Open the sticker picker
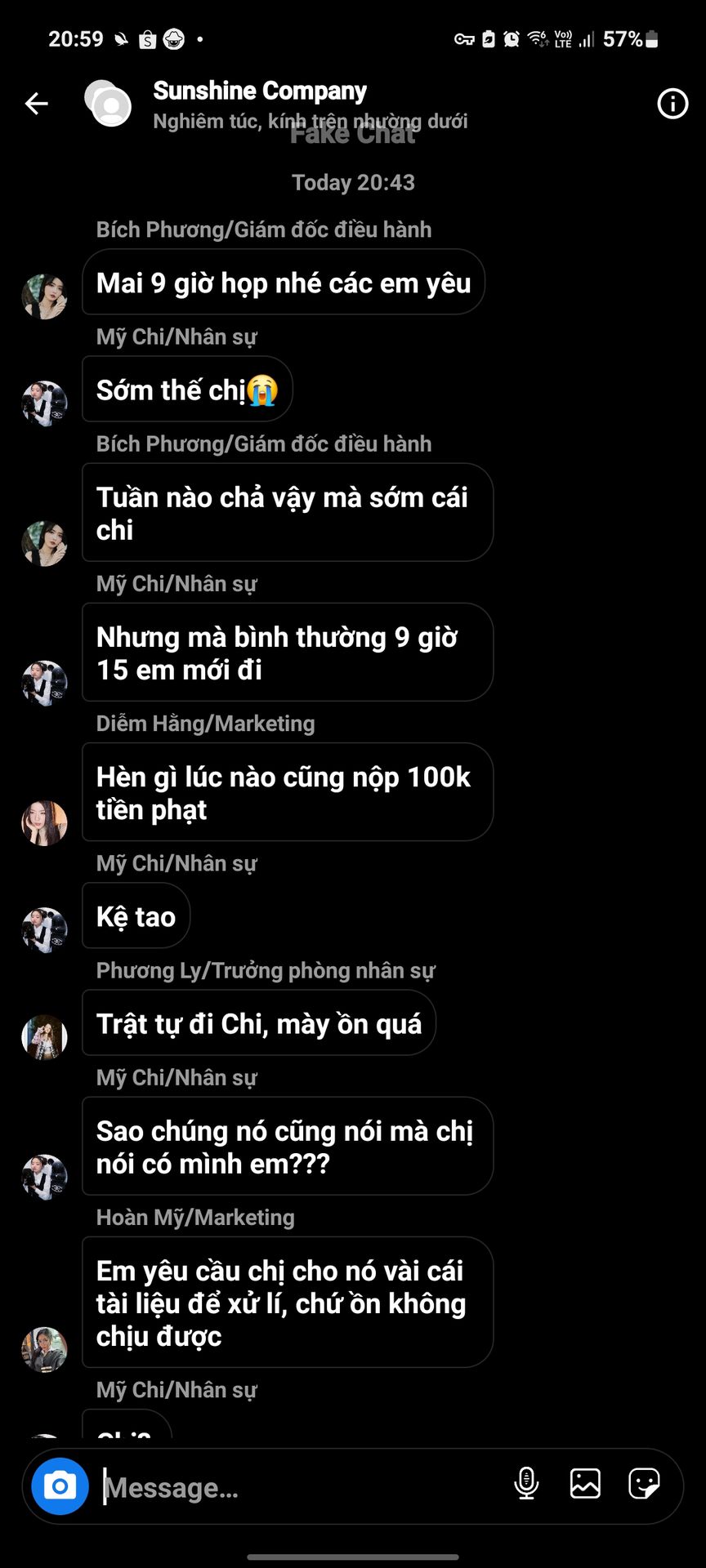This screenshot has width=706, height=1568. point(644,1483)
